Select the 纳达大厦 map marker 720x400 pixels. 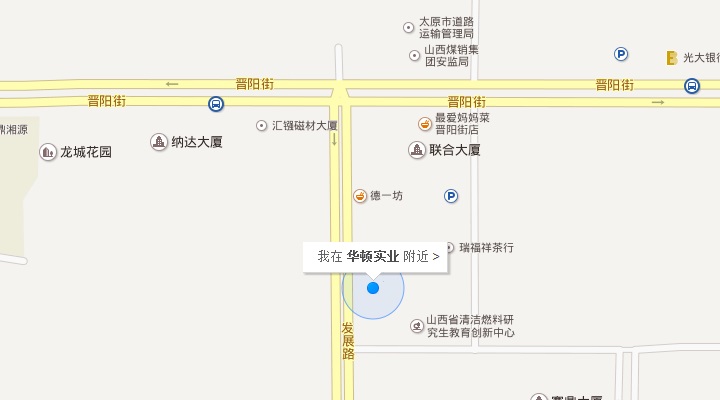pyautogui.click(x=158, y=142)
